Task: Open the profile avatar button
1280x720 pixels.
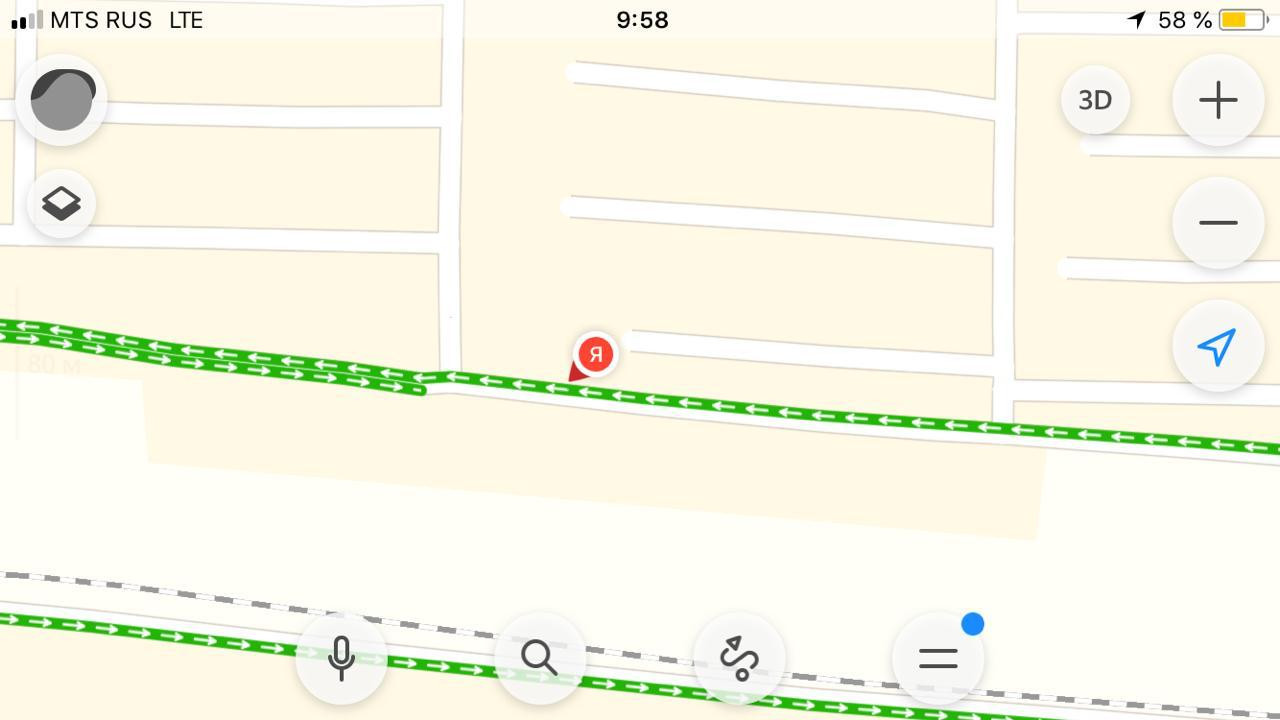Action: 62,100
